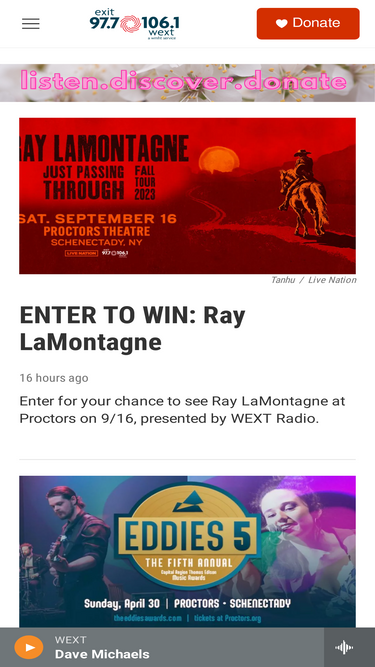375x667 pixels.
Task: Open the Eddies 5 awards card
Action: 188,551
